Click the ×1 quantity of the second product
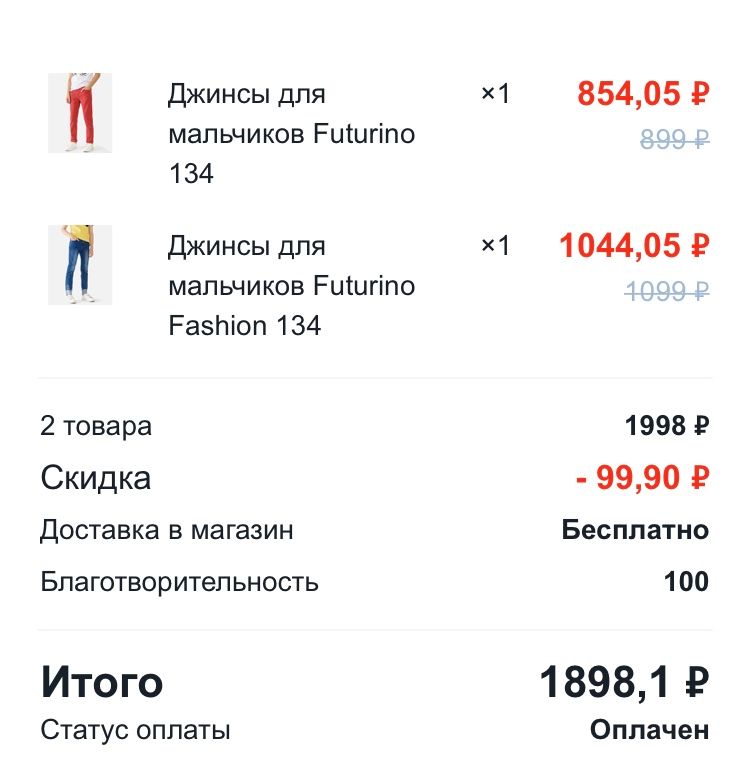Viewport: 750px width, 777px height. pyautogui.click(x=497, y=247)
